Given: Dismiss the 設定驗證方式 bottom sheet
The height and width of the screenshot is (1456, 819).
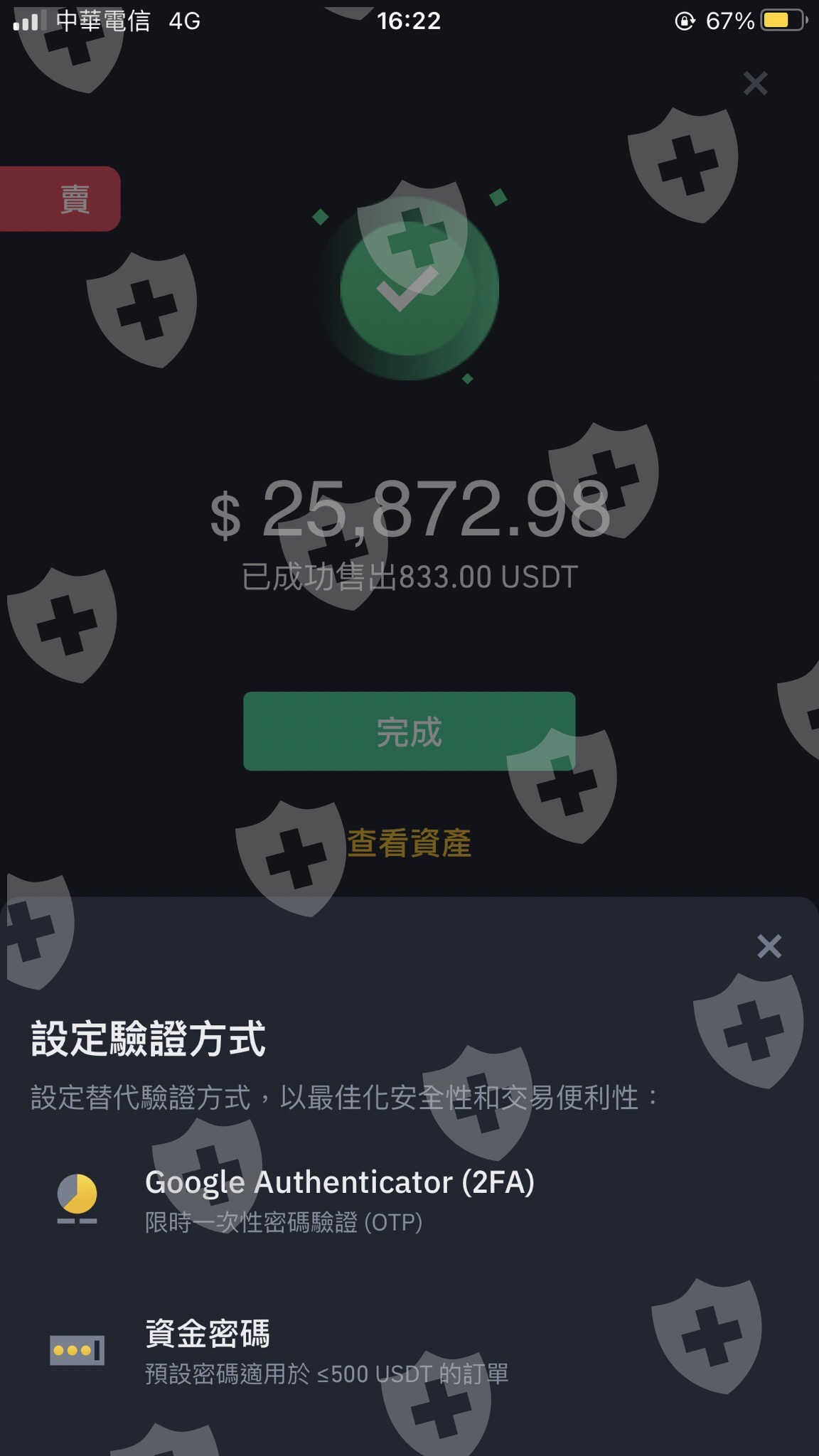Looking at the screenshot, I should click(769, 946).
